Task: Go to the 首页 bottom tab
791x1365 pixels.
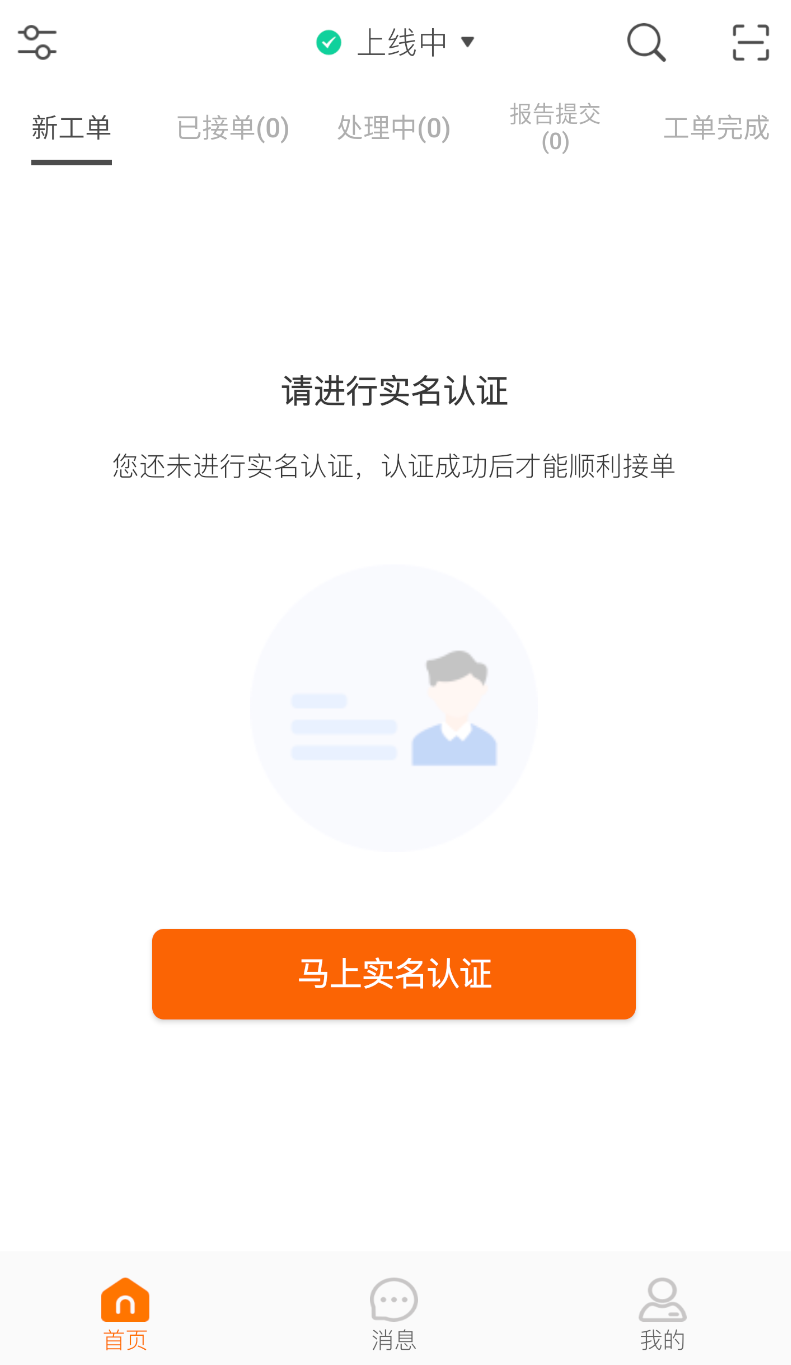Action: coord(125,1315)
